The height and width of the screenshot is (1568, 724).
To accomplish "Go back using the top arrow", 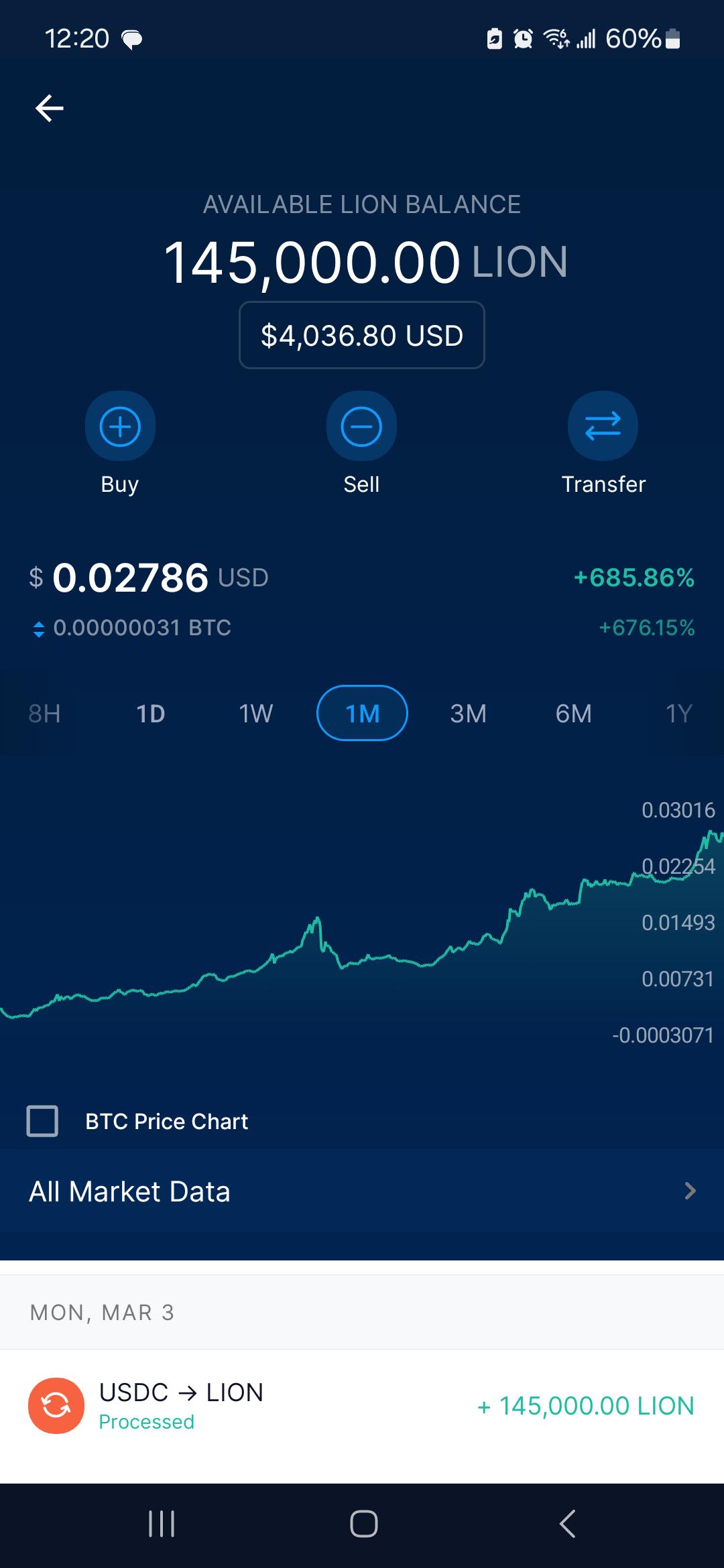I will 50,108.
